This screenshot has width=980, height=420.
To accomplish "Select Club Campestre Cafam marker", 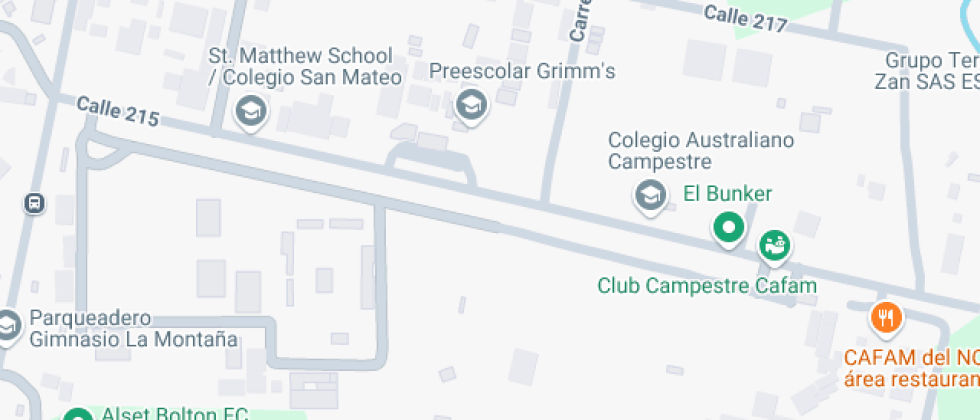I will tap(775, 246).
